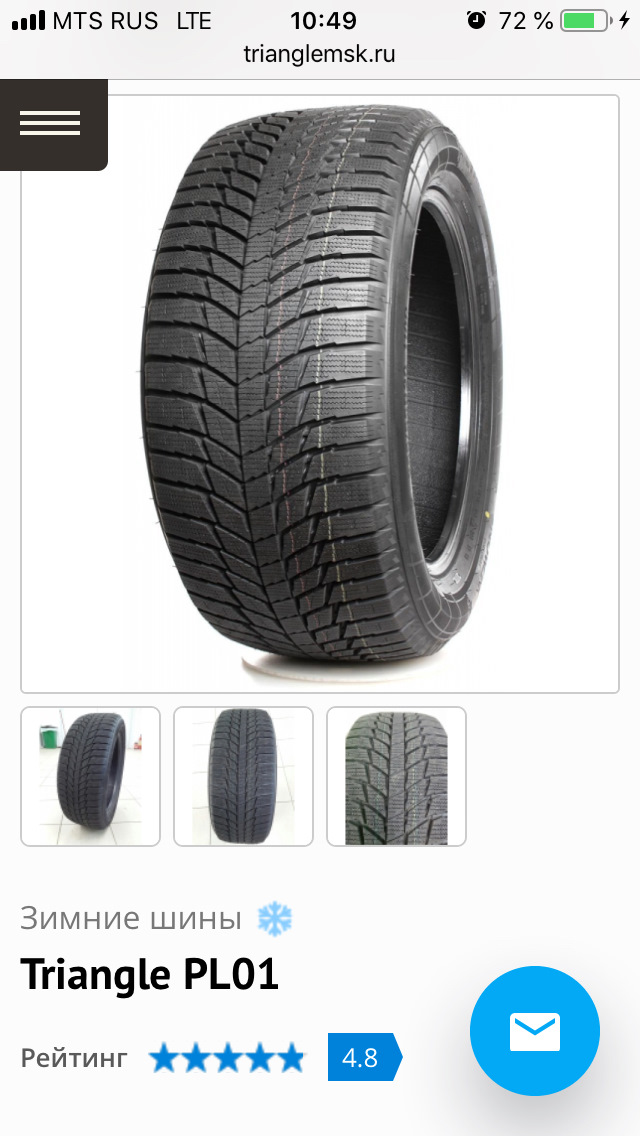
Task: Select the second thumbnail showing tread front view
Action: (243, 777)
